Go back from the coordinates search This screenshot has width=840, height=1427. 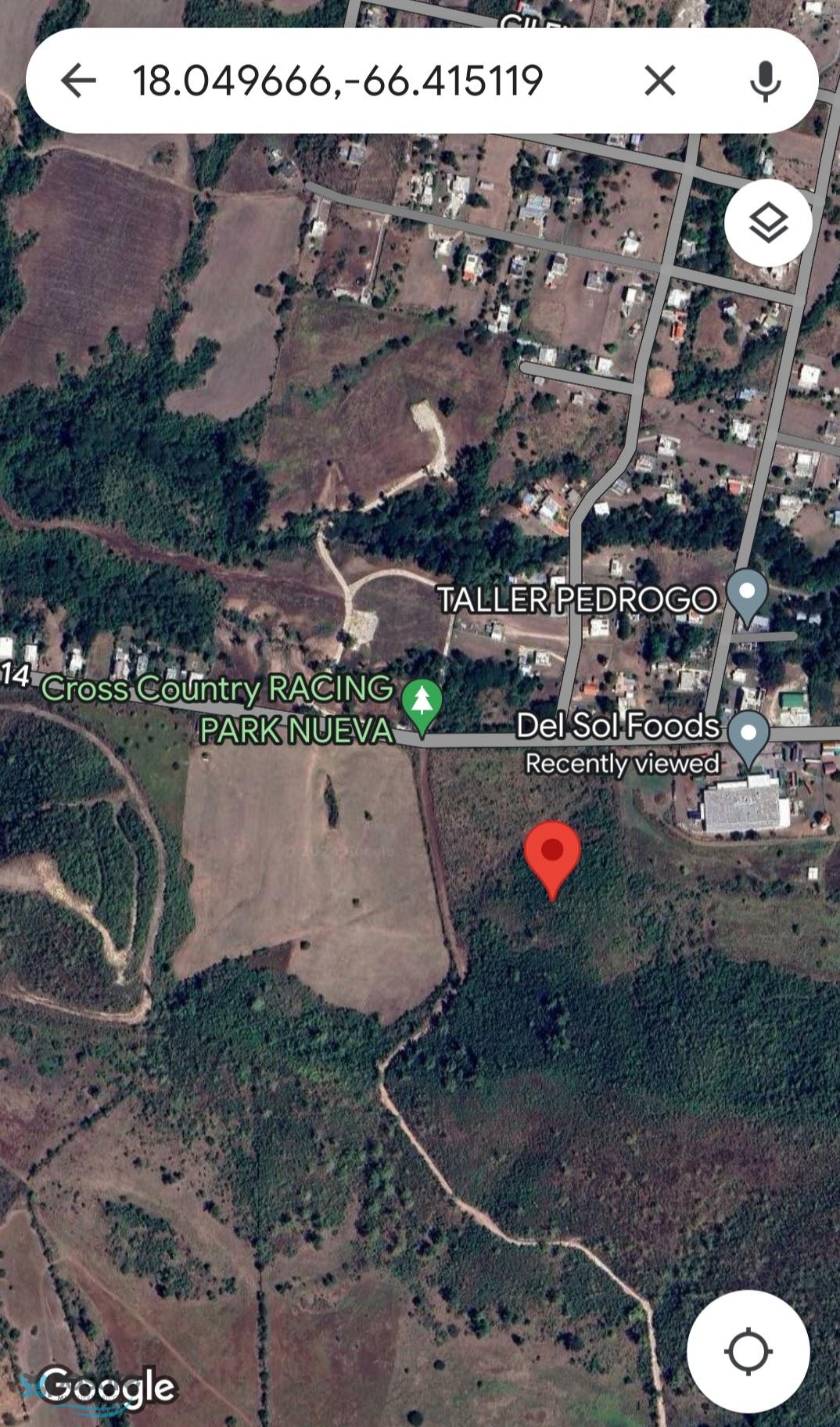[x=78, y=81]
